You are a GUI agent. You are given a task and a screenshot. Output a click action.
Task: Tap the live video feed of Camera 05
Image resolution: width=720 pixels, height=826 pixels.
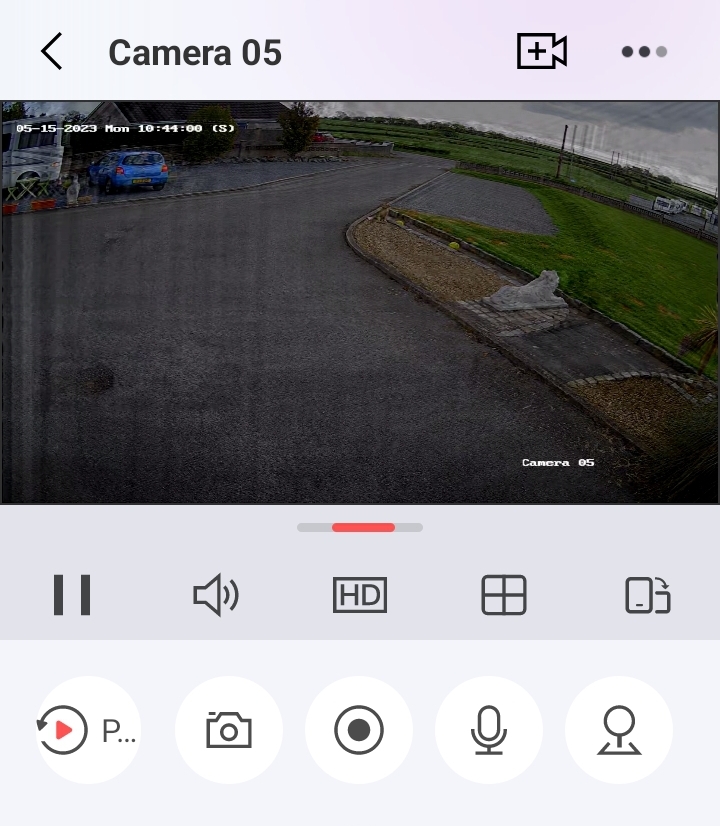(360, 302)
